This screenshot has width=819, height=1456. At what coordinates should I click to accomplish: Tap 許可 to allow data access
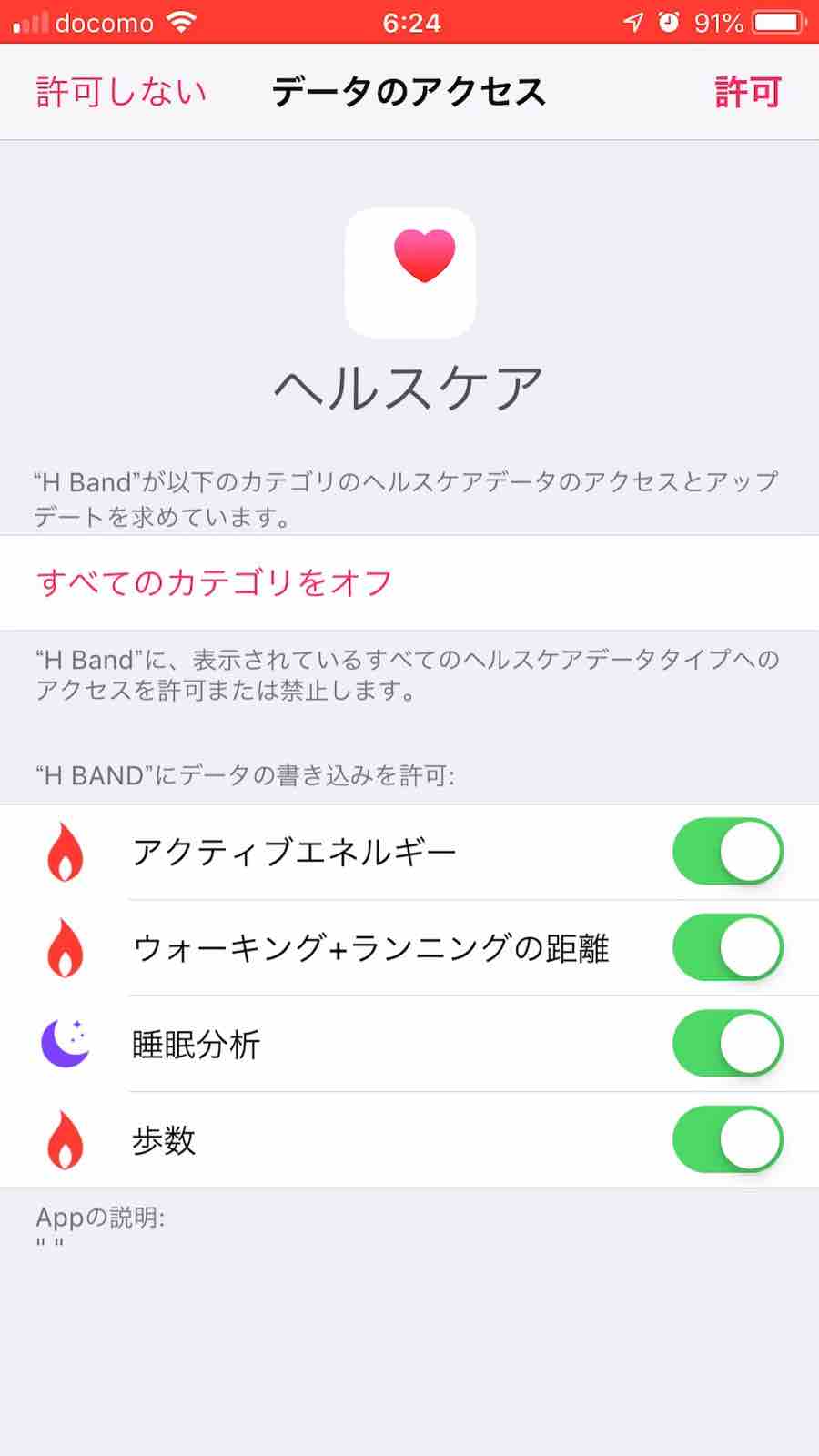[x=749, y=92]
